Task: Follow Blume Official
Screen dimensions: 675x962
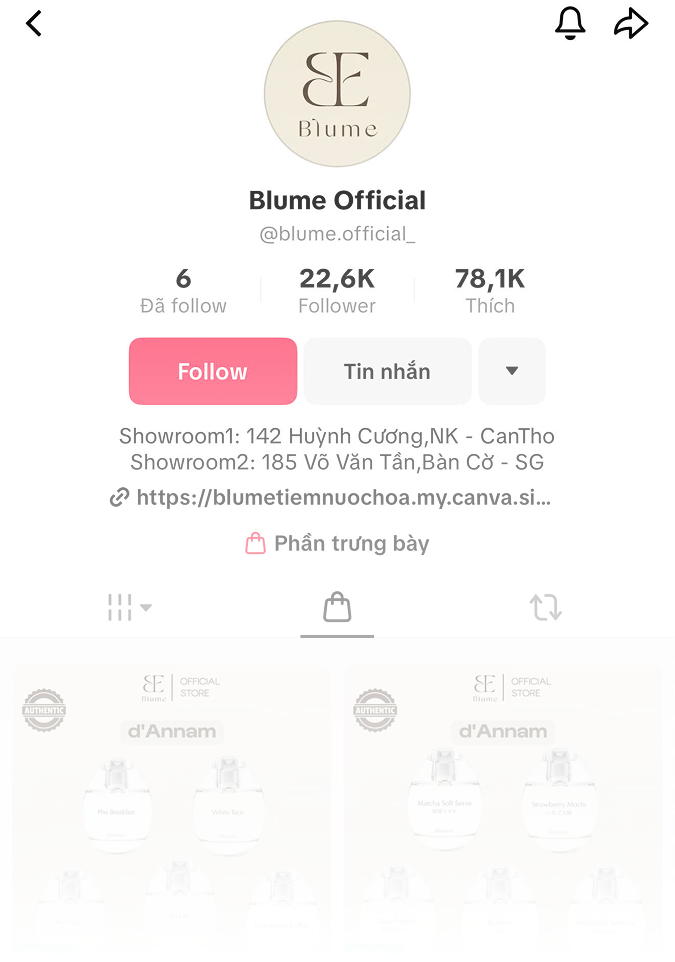Action: 213,371
